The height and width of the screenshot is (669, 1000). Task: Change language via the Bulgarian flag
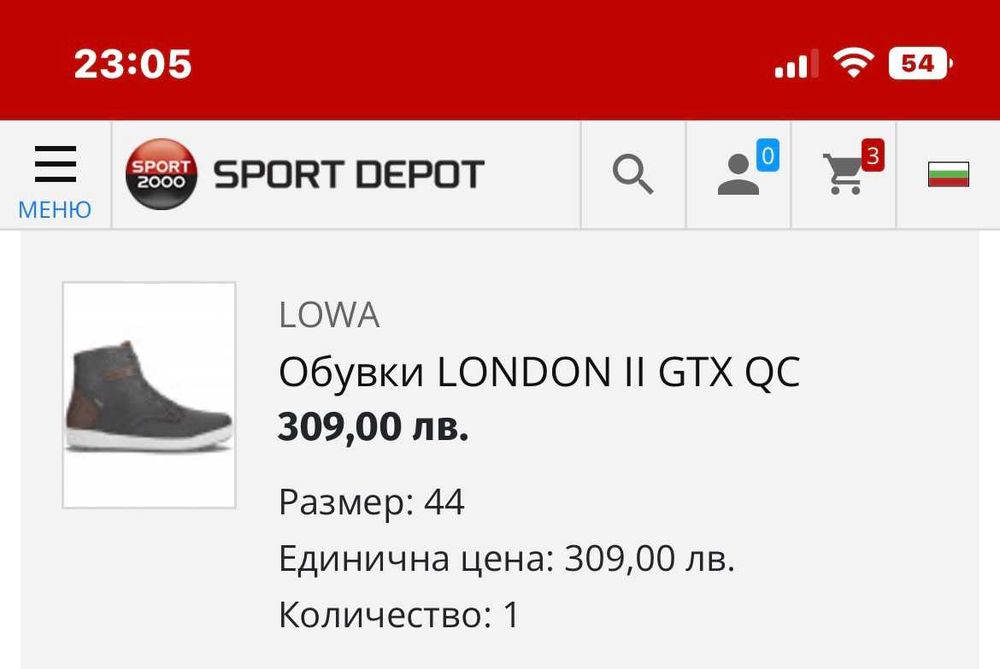pos(948,175)
